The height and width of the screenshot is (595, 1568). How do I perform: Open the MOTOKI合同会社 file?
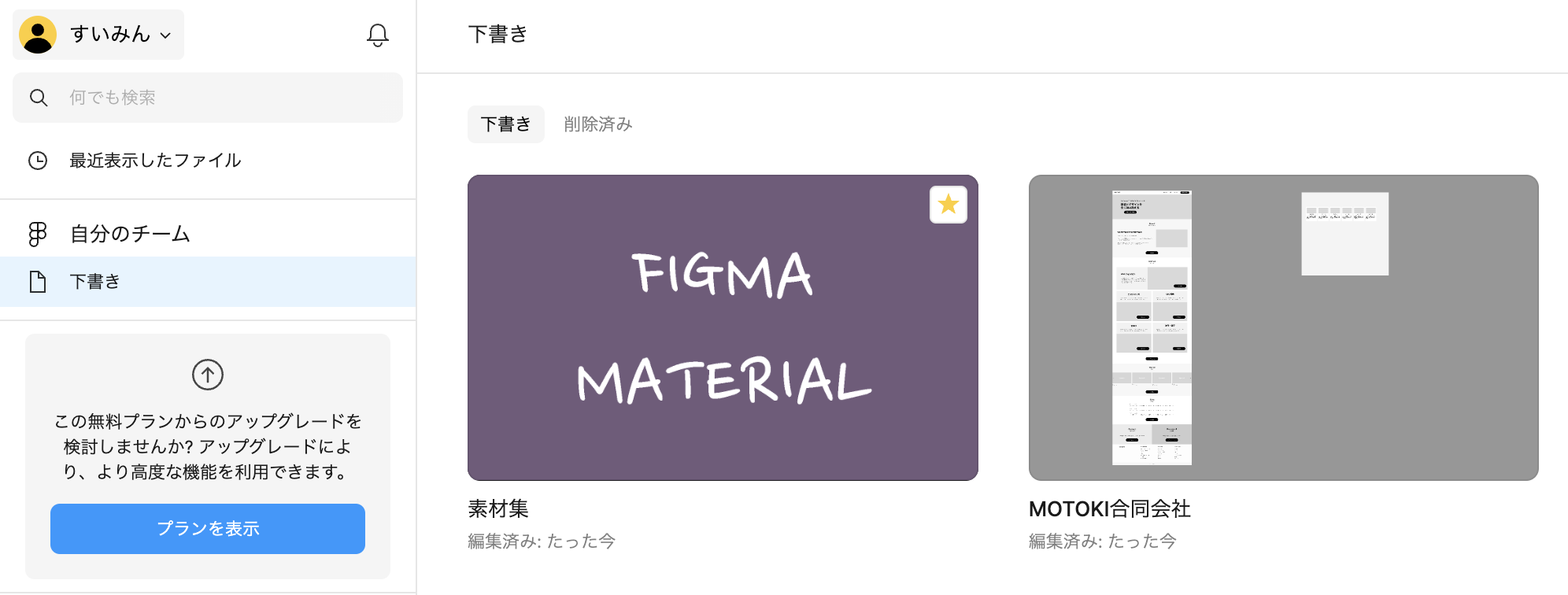[x=1283, y=327]
